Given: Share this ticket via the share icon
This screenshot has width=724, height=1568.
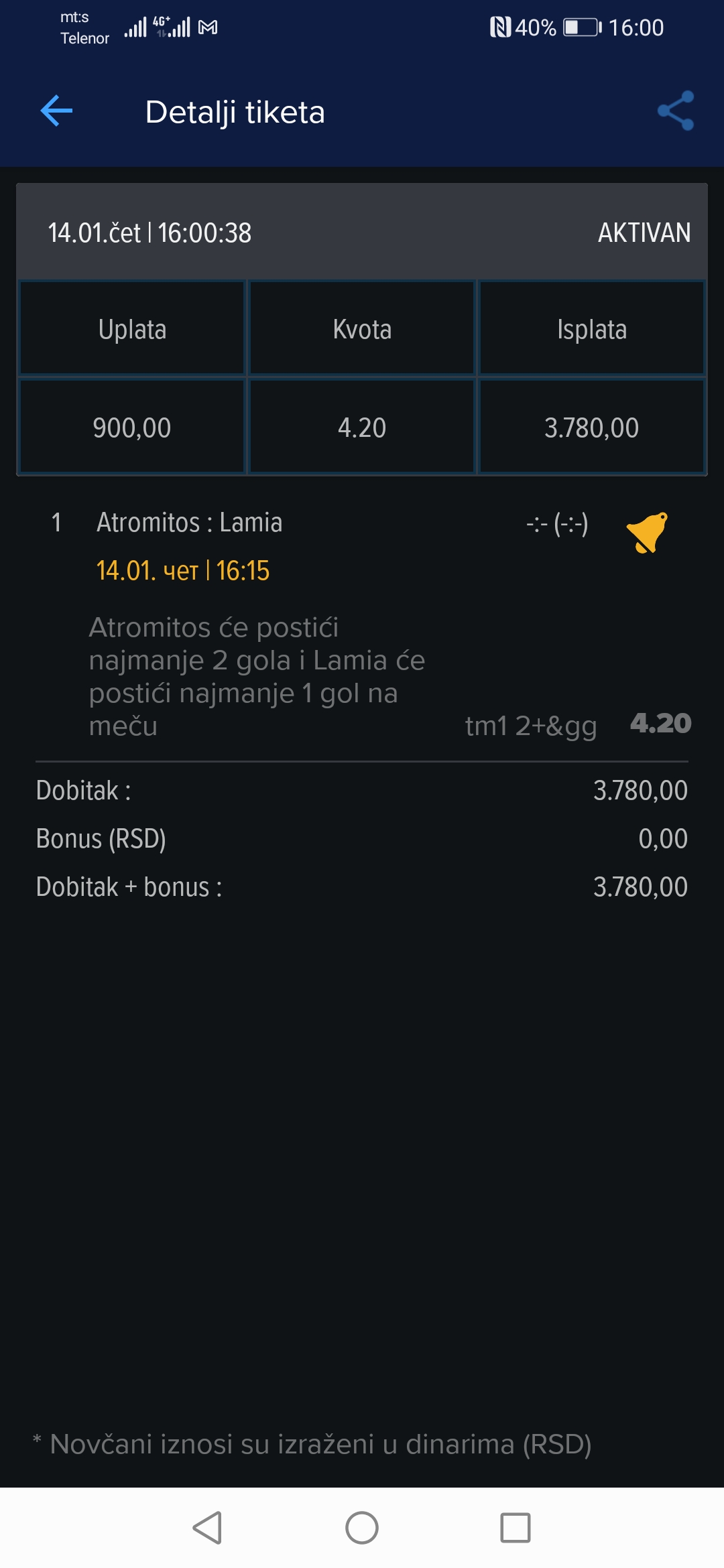Looking at the screenshot, I should pos(676,111).
